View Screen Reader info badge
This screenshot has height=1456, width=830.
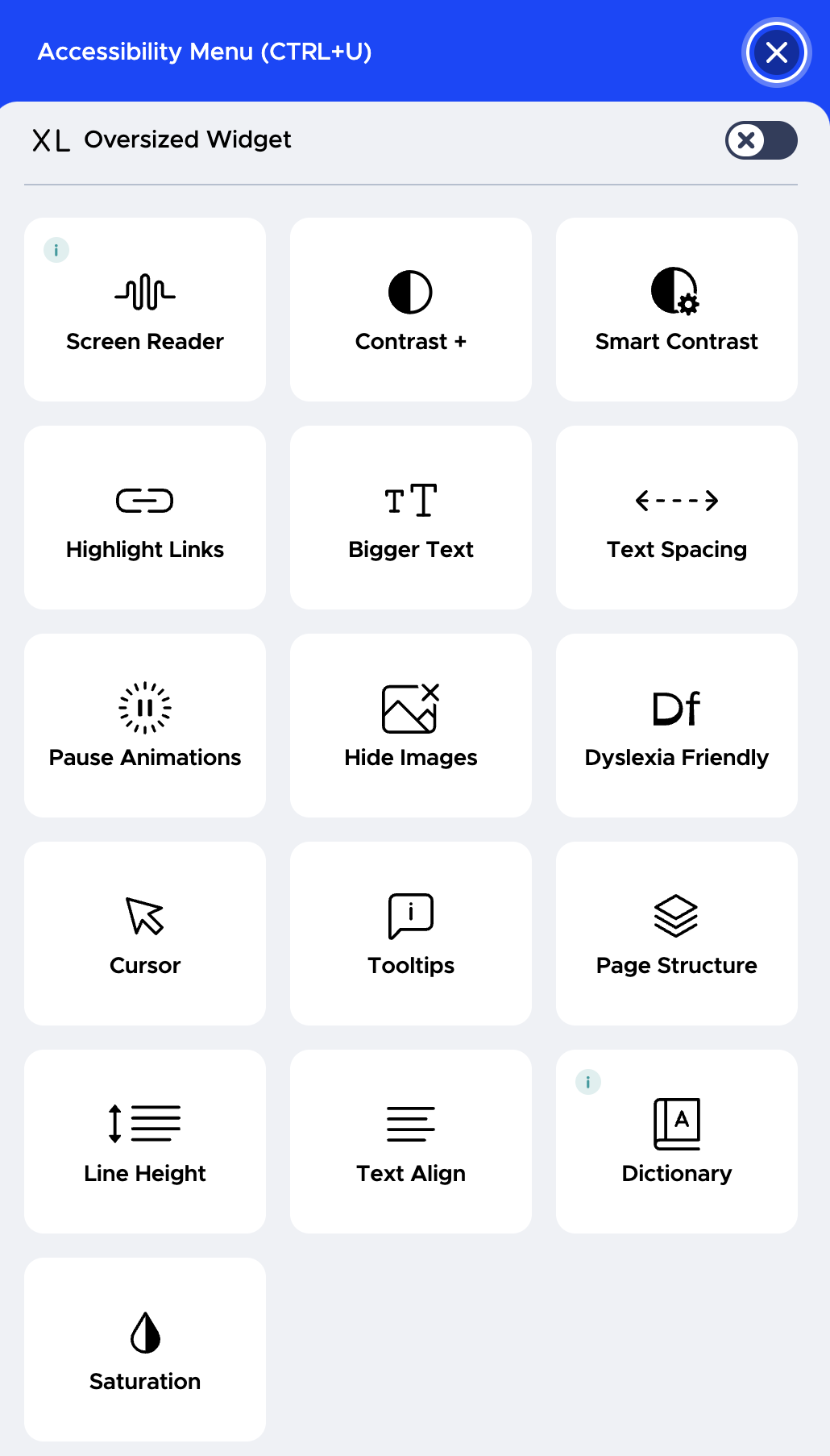tap(56, 251)
